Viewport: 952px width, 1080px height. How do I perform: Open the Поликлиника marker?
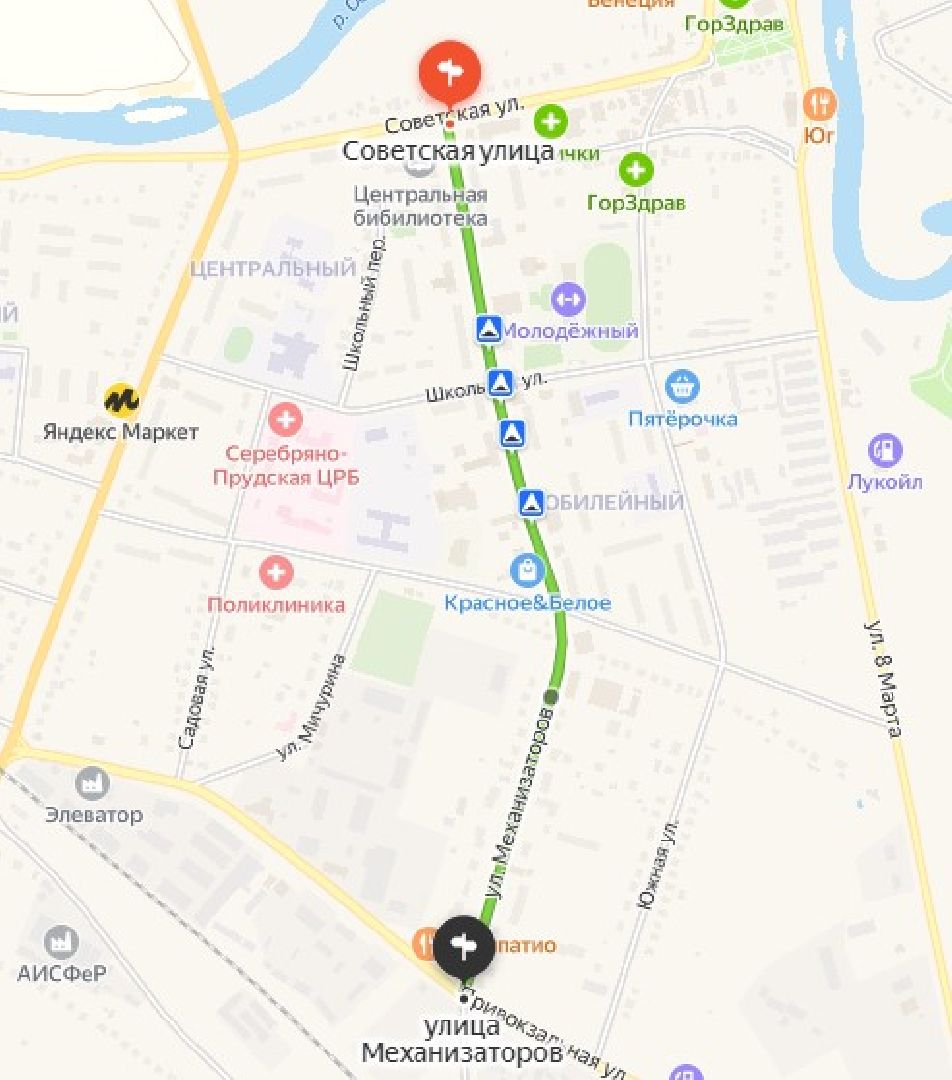click(276, 573)
